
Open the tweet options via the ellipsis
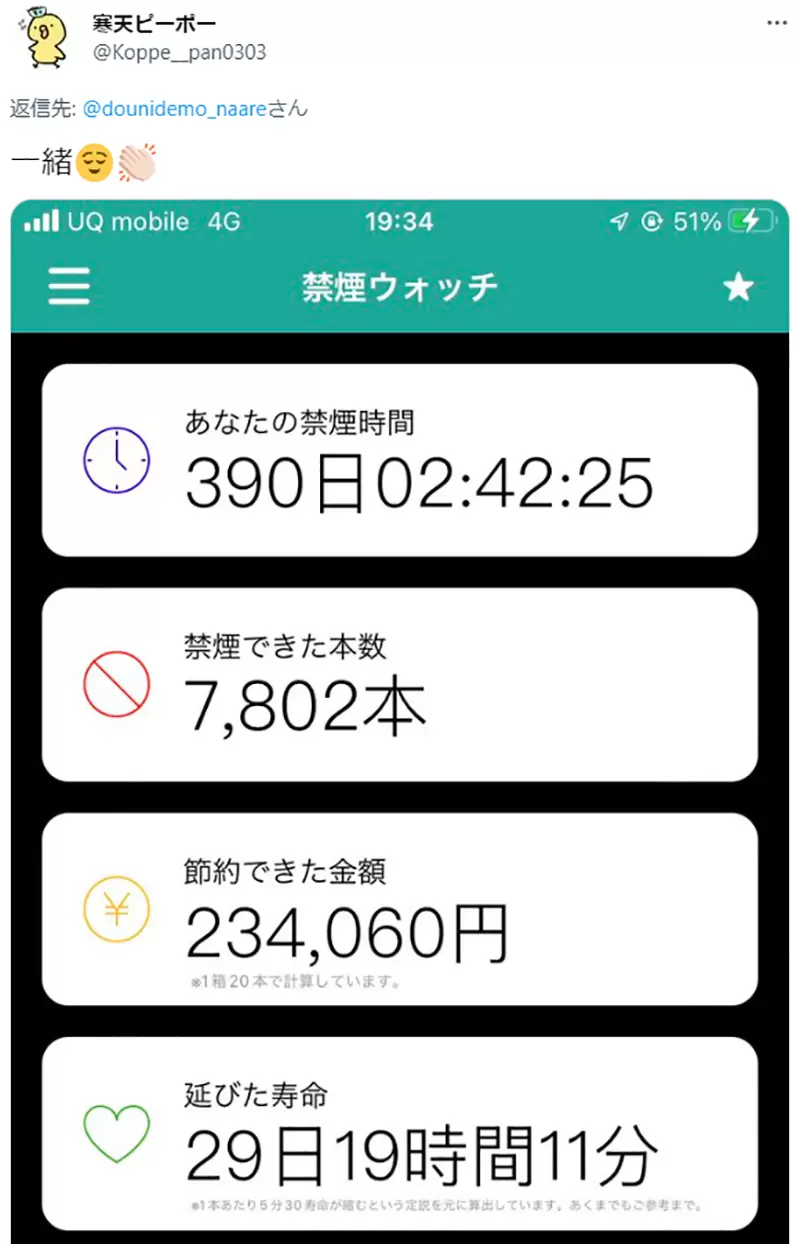pyautogui.click(x=778, y=23)
